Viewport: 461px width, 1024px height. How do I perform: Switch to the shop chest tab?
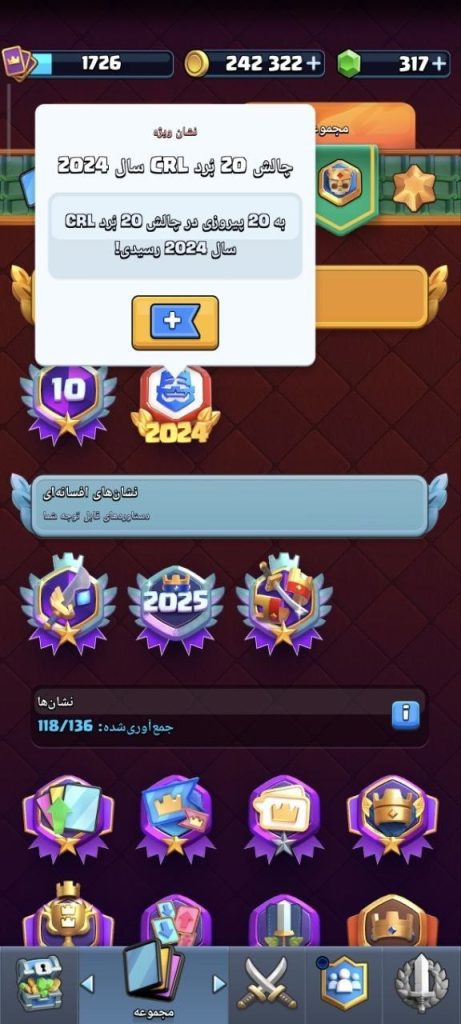point(39,984)
